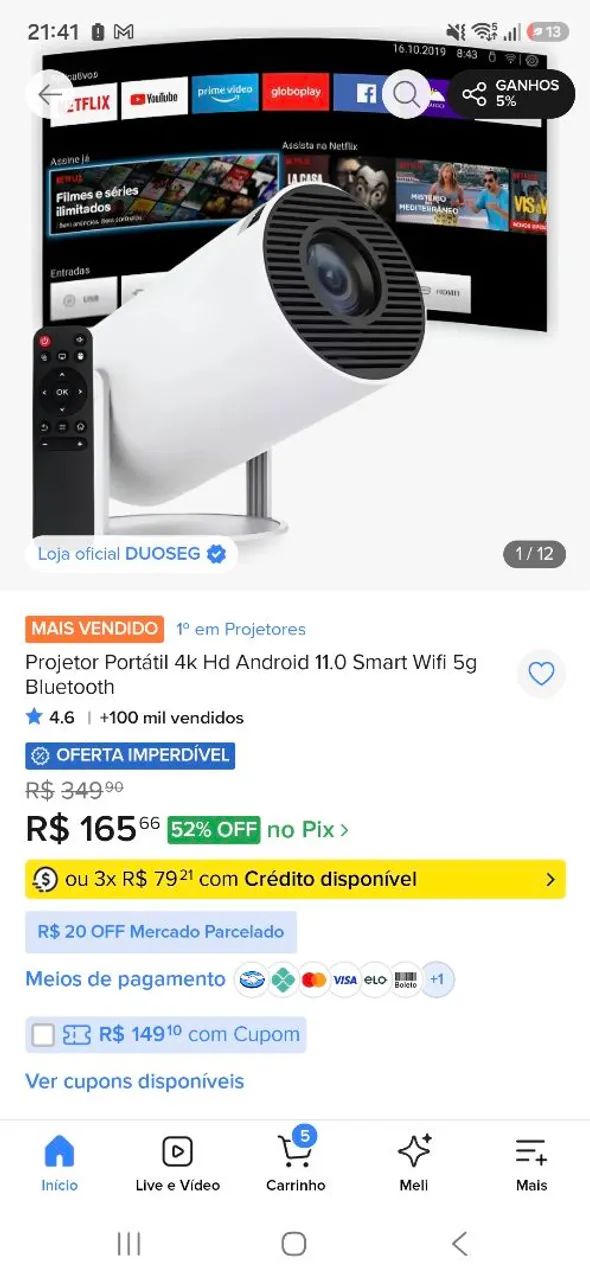The height and width of the screenshot is (1280, 590).
Task: Tap the system home button
Action: [294, 1243]
